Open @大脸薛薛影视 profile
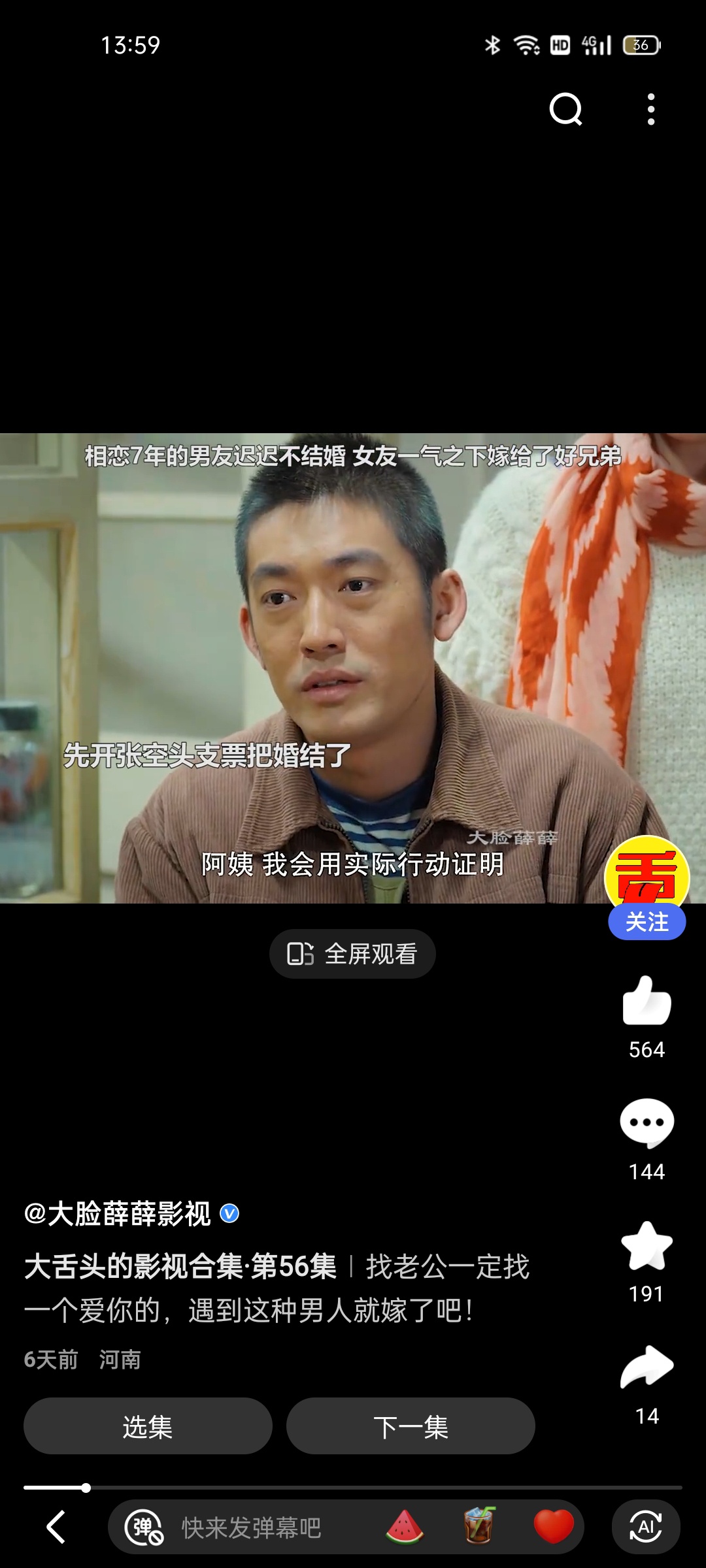 coord(118,1214)
